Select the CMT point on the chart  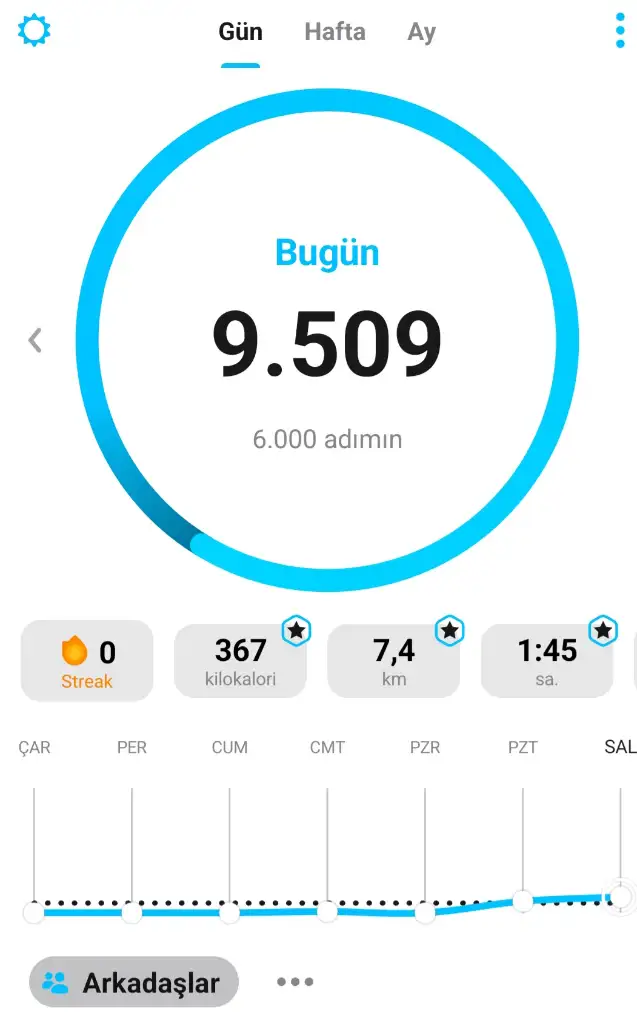(x=327, y=911)
